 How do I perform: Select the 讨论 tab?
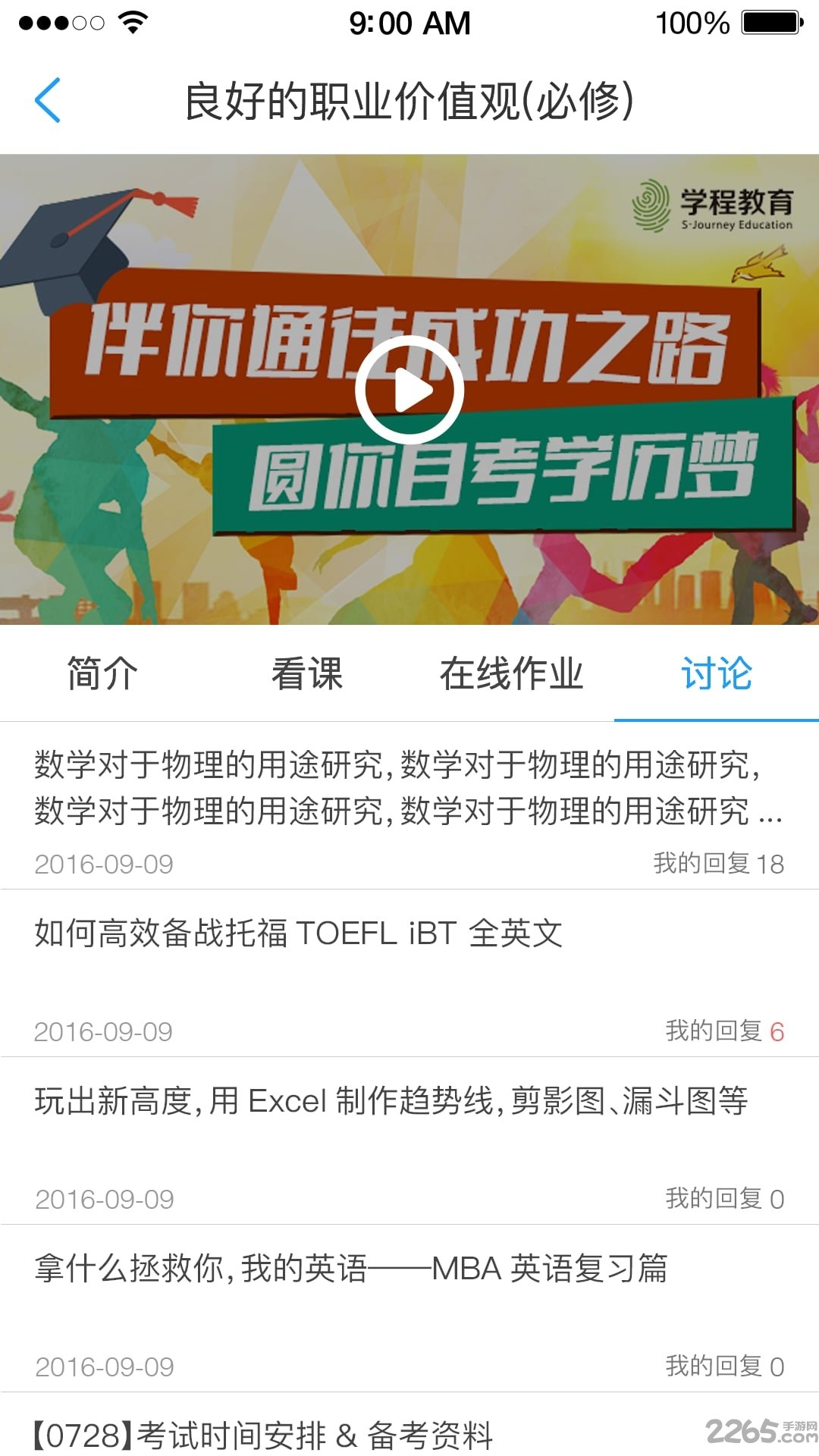716,673
